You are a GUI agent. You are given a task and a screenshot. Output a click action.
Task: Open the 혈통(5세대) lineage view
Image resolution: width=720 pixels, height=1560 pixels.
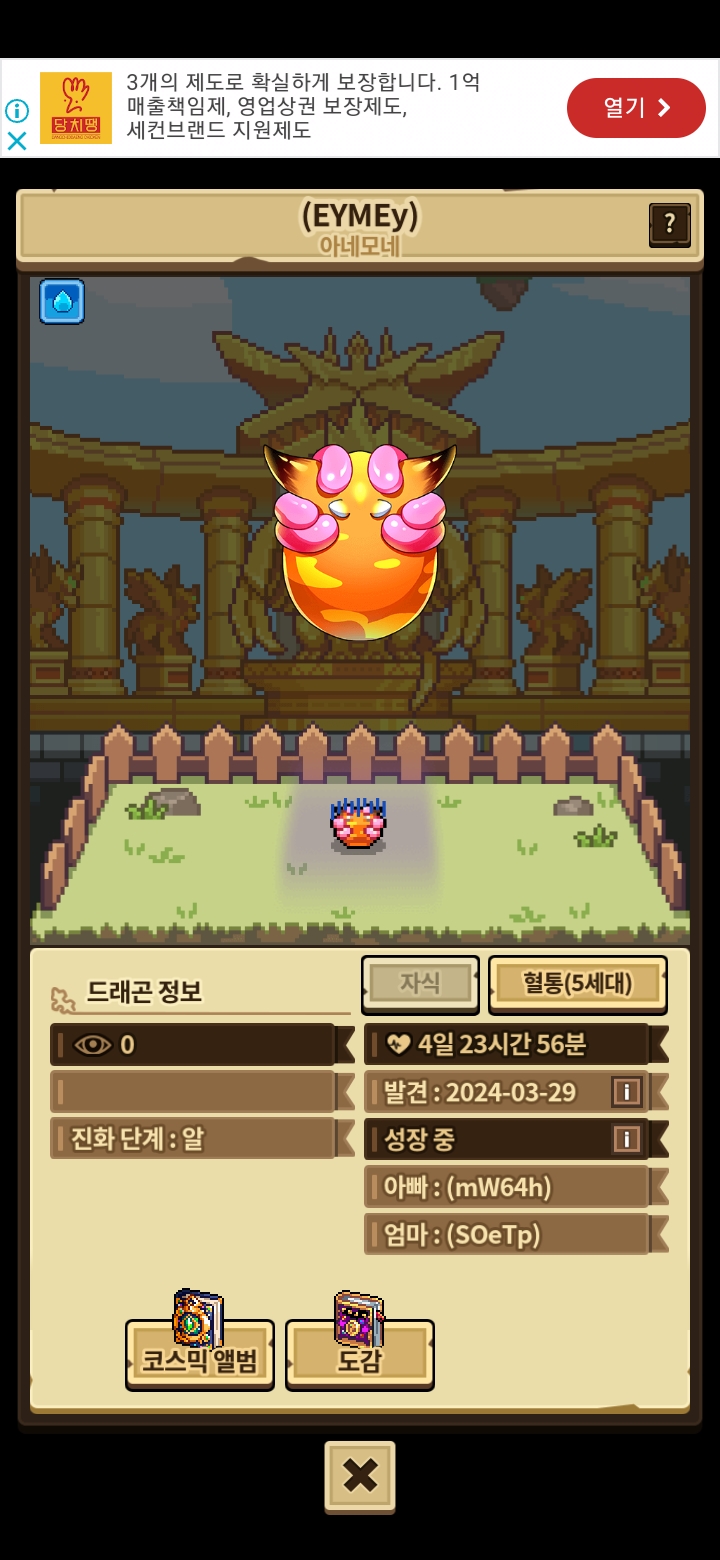coord(577,984)
